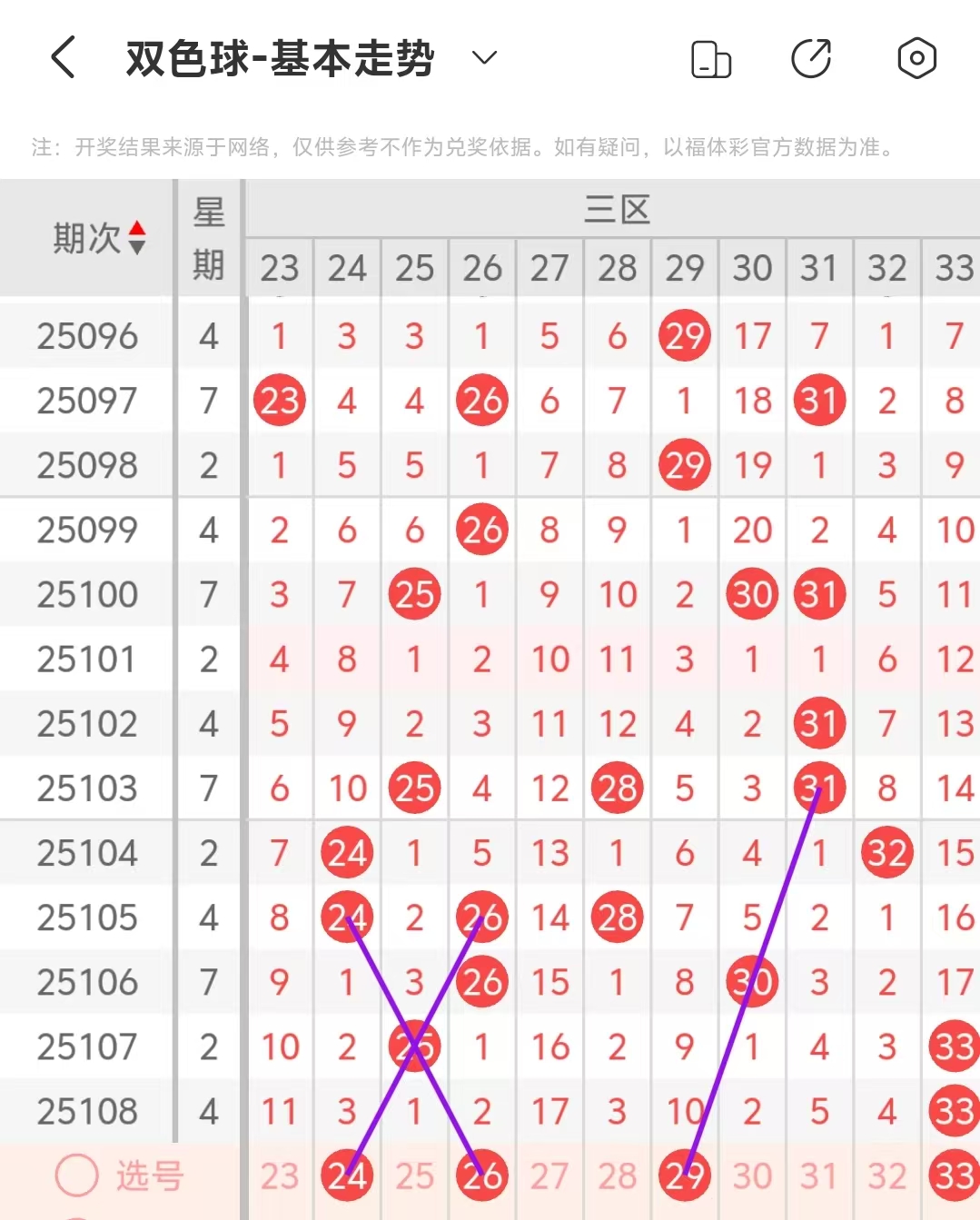Deselect number 33 in the 选号 row
This screenshot has height=1220, width=980.
pyautogui.click(x=954, y=1176)
